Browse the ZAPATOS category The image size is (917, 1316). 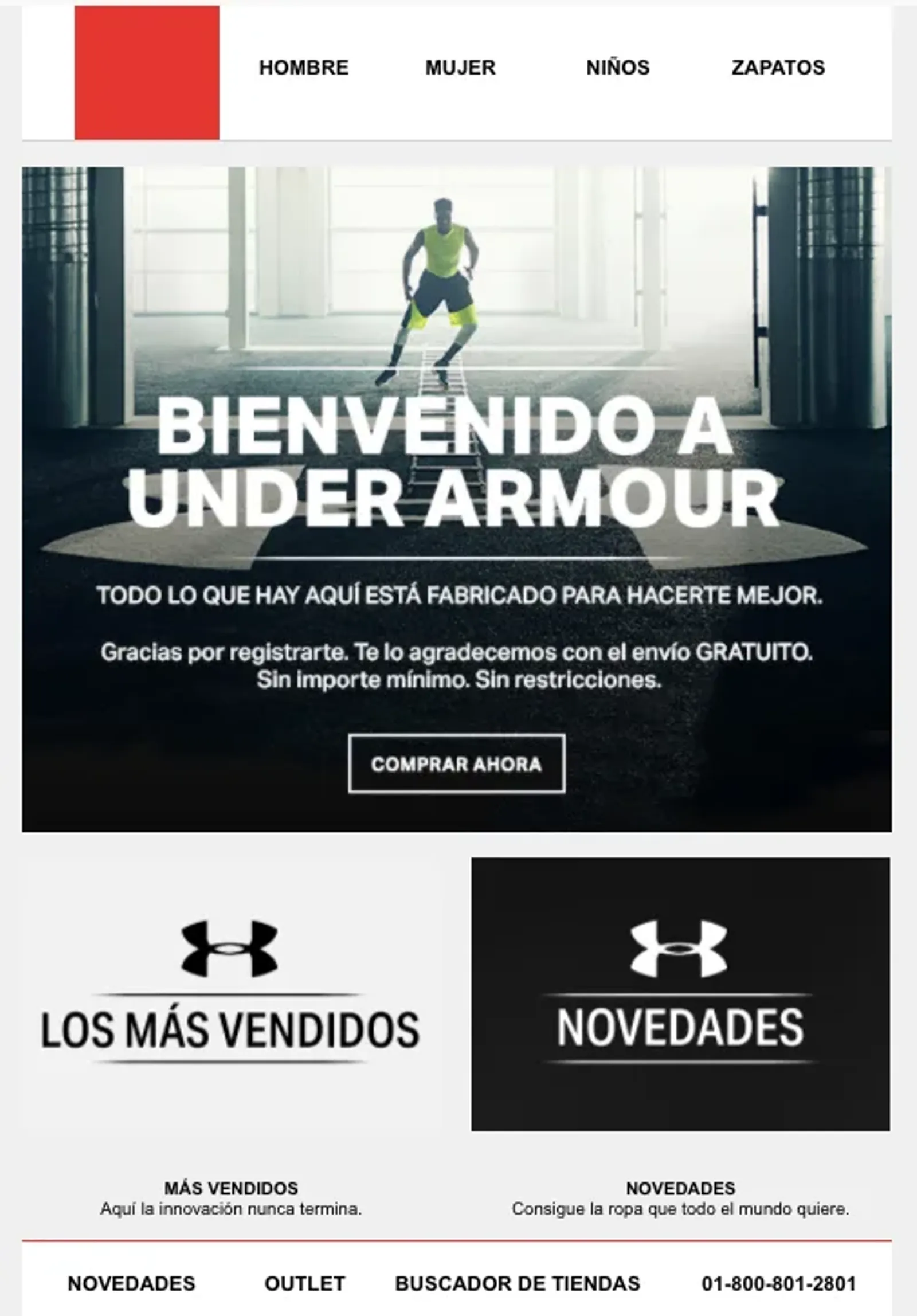[778, 68]
